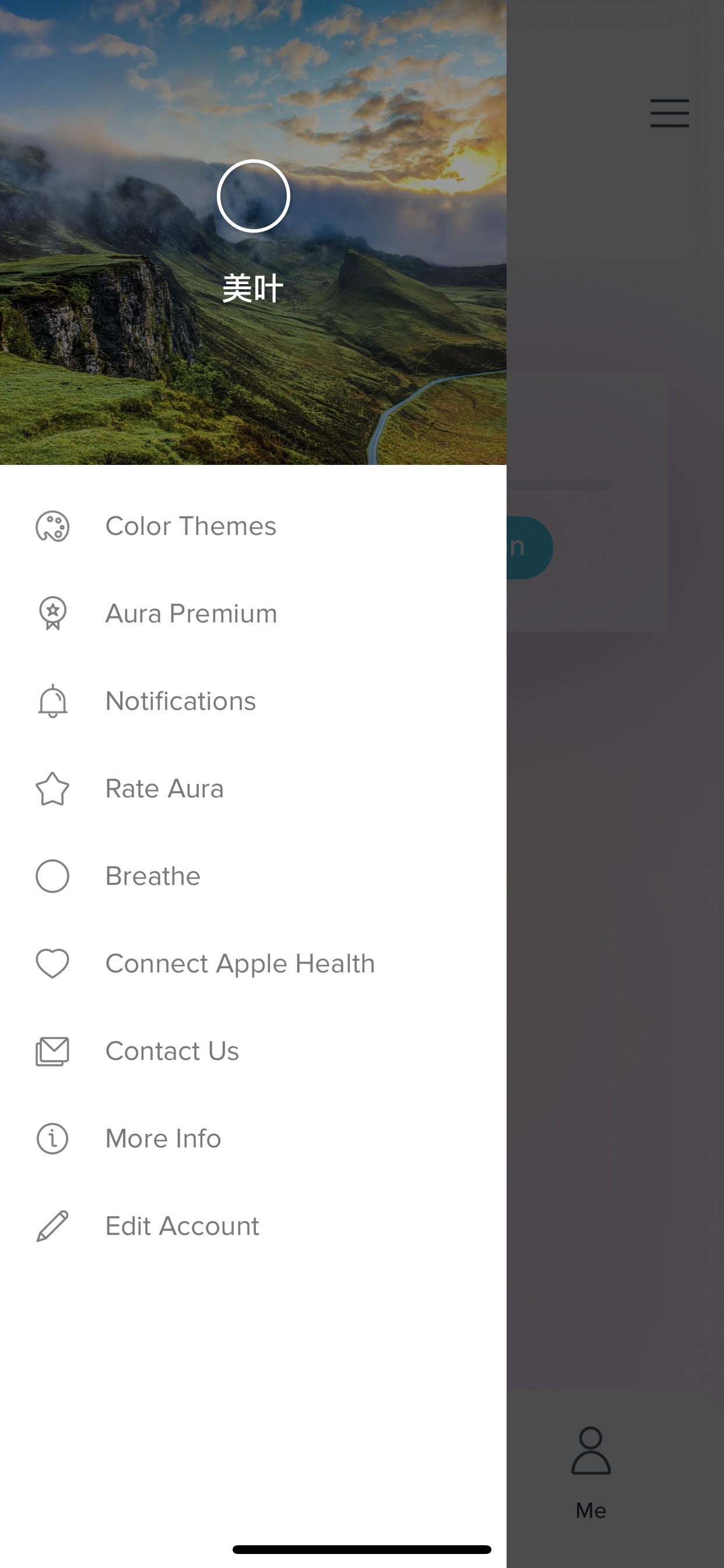The width and height of the screenshot is (724, 1568).
Task: View More Info
Action: pos(253,1139)
